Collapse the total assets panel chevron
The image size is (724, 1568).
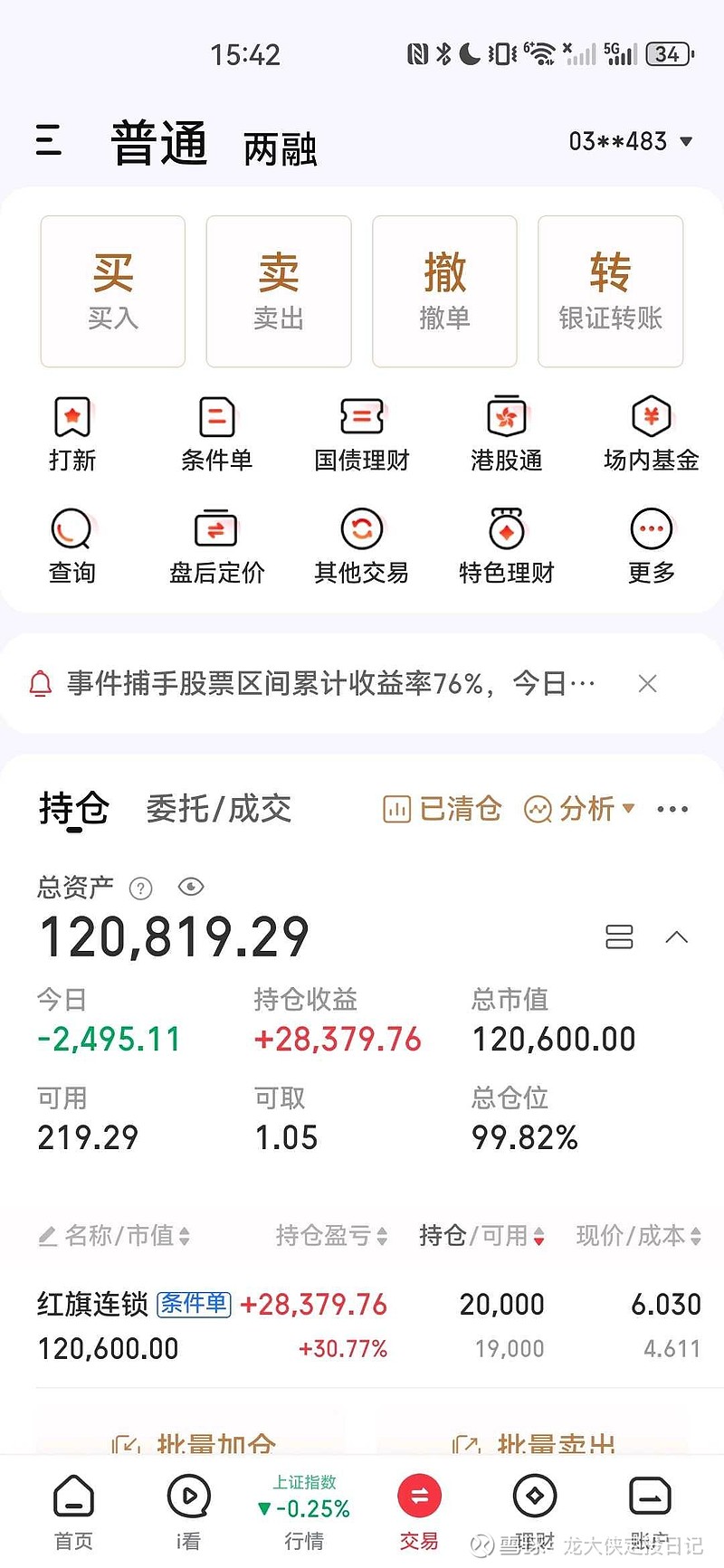pos(677,937)
